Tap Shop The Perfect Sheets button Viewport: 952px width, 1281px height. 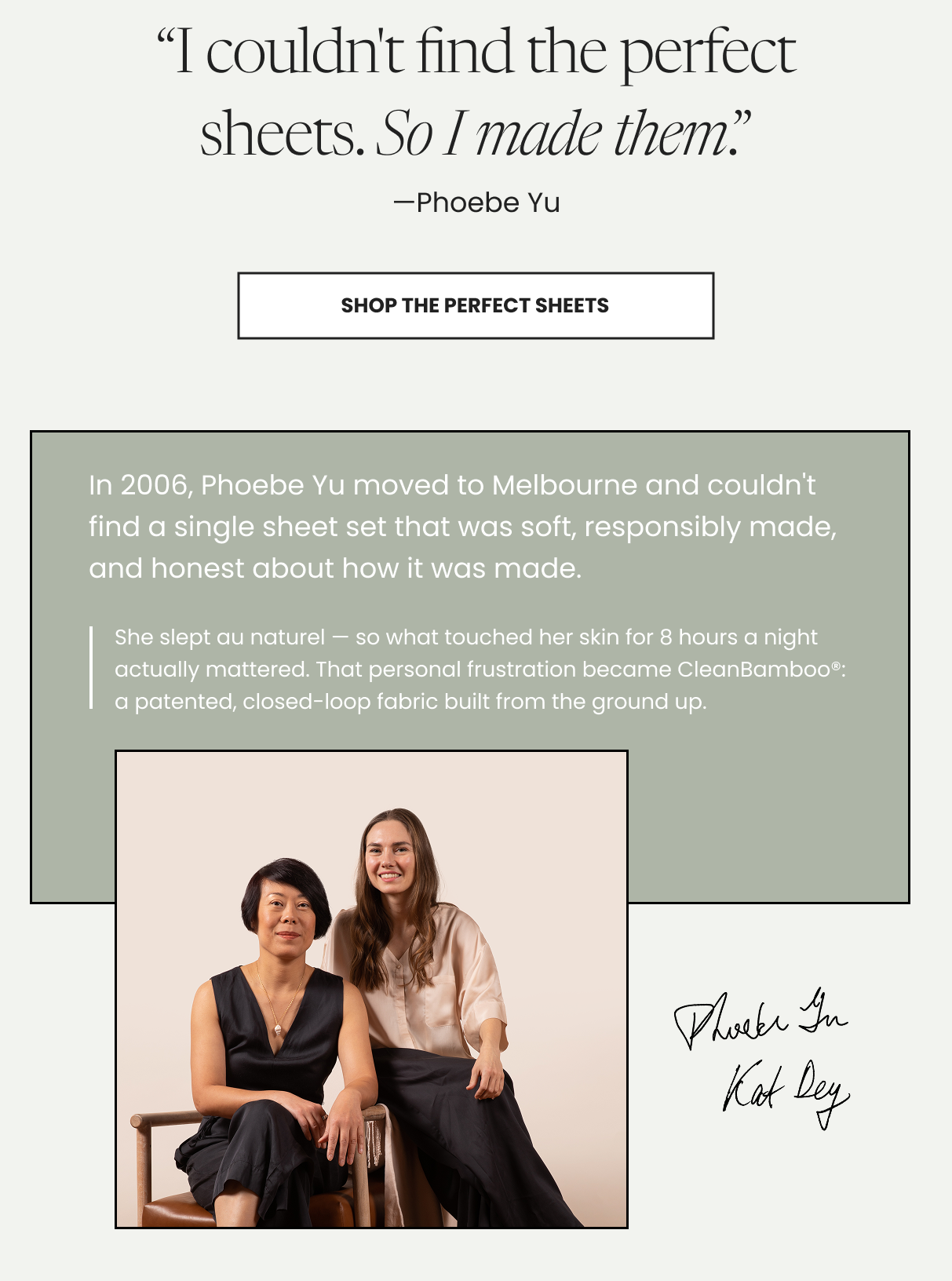coord(476,305)
